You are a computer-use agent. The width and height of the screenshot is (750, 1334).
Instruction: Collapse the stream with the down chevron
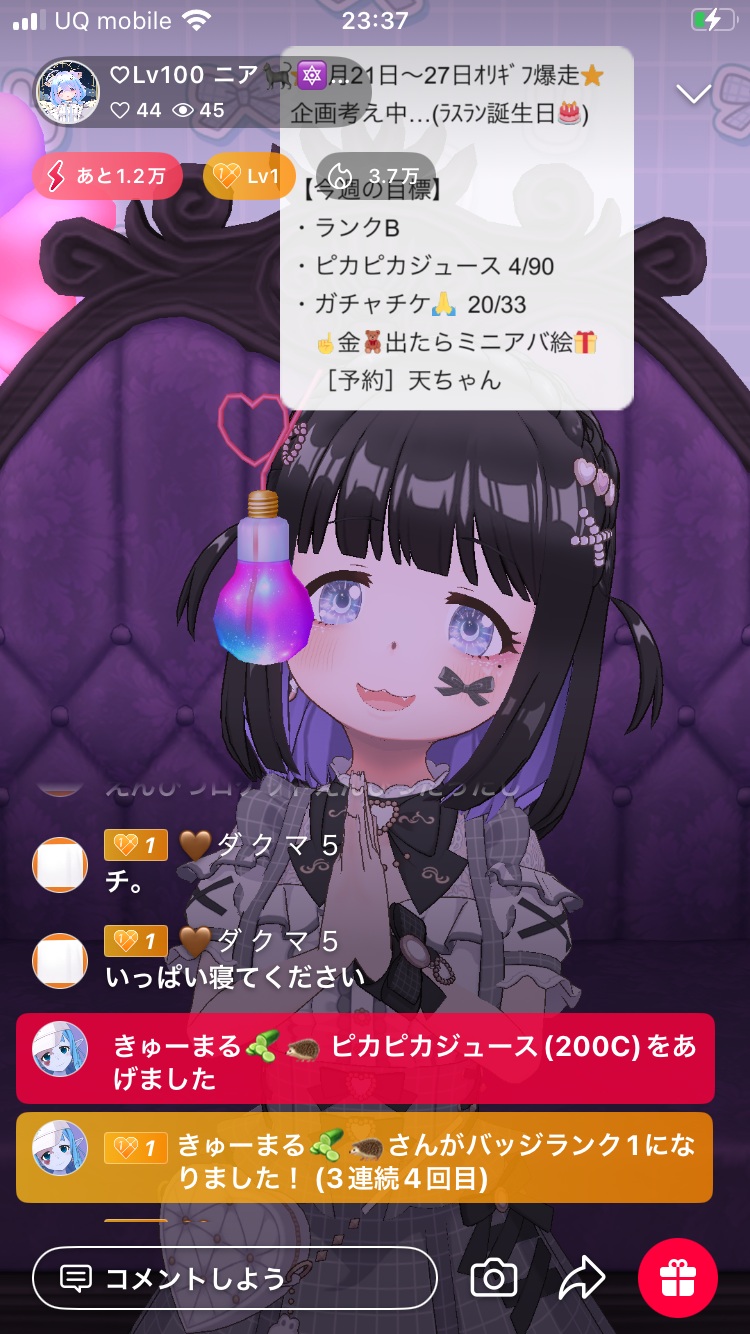(x=693, y=94)
